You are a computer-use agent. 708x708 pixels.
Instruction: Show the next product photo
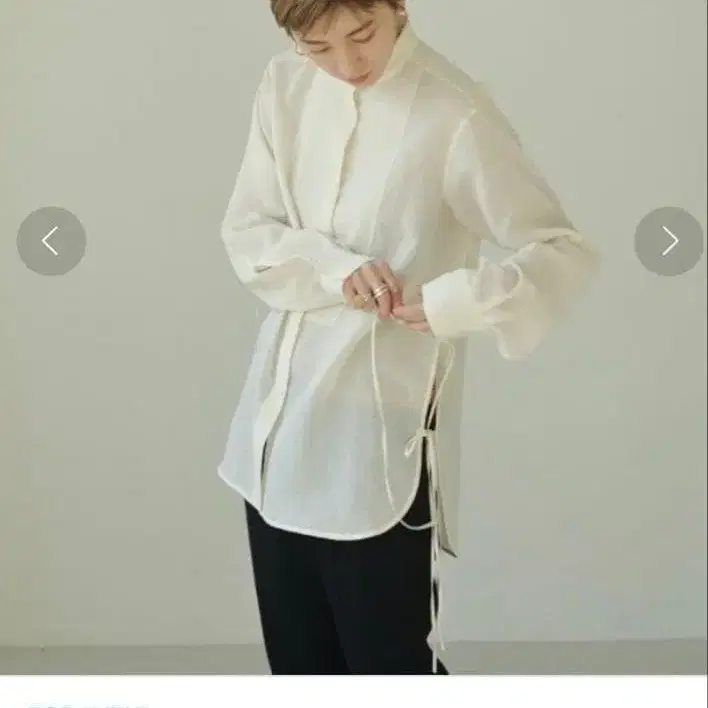tap(668, 241)
